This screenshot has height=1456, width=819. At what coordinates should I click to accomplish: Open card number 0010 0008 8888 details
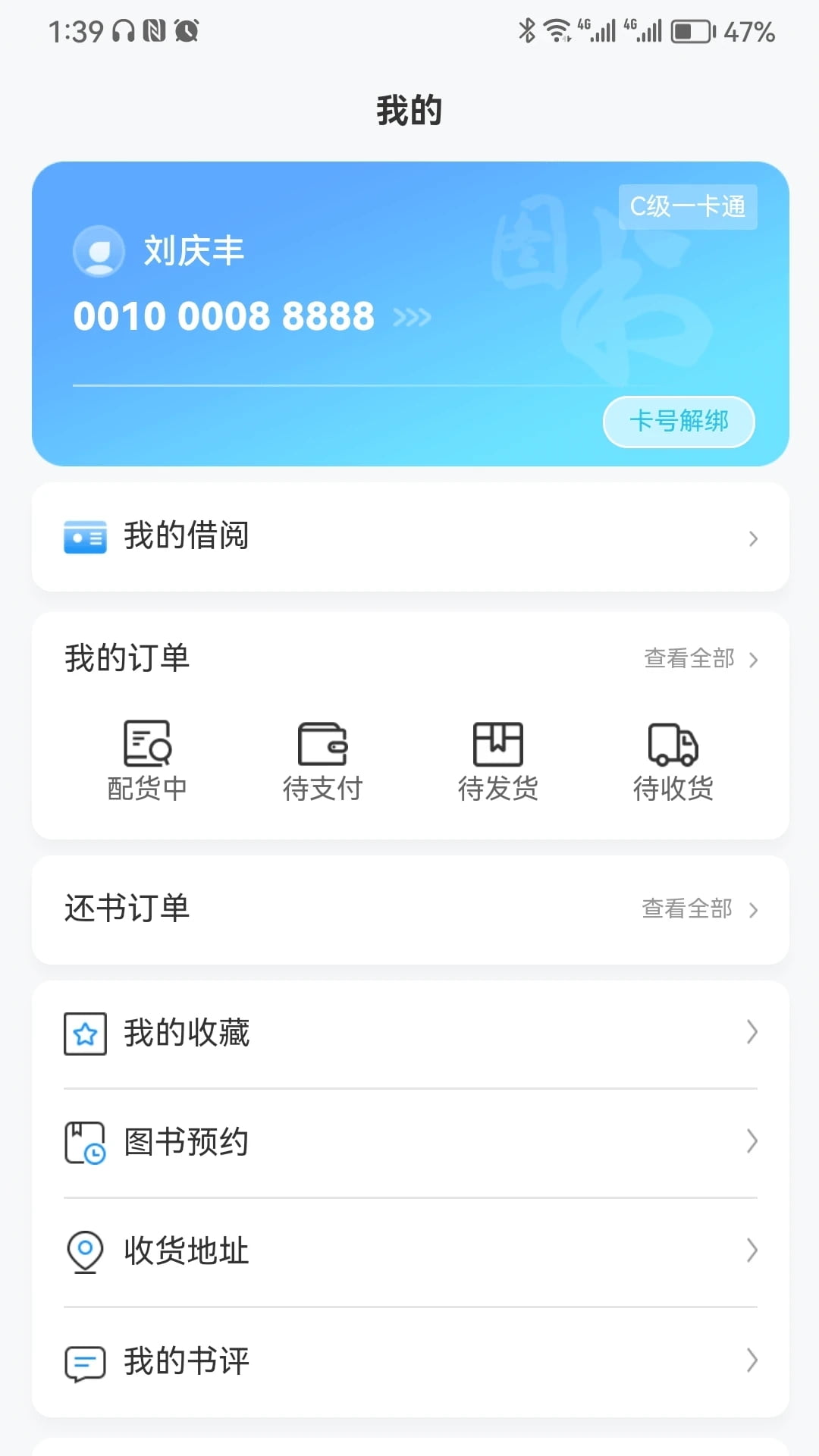252,316
